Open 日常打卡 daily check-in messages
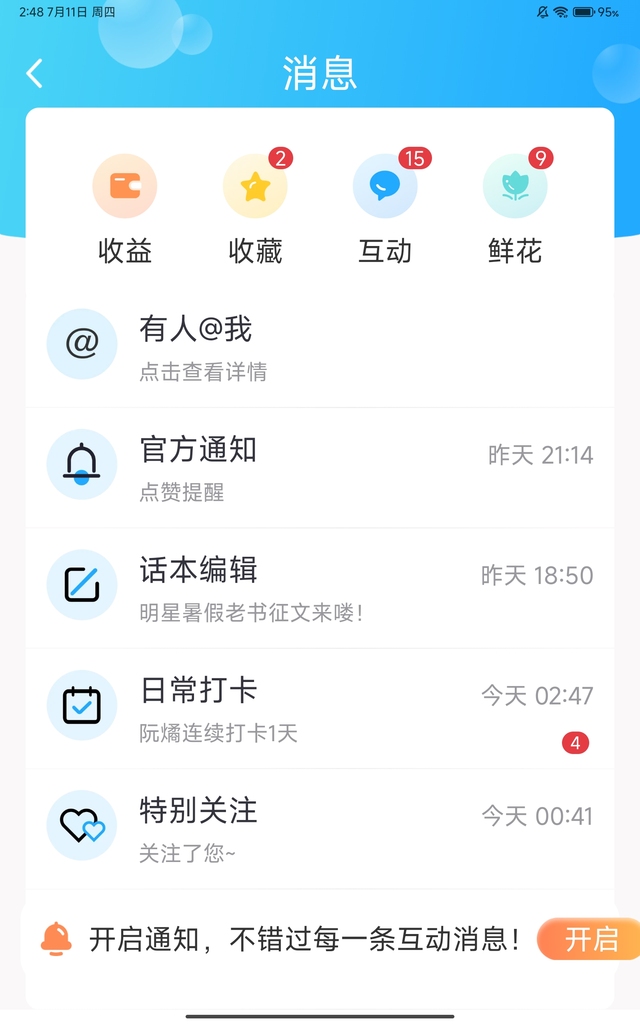640x1024 pixels. pyautogui.click(x=320, y=709)
